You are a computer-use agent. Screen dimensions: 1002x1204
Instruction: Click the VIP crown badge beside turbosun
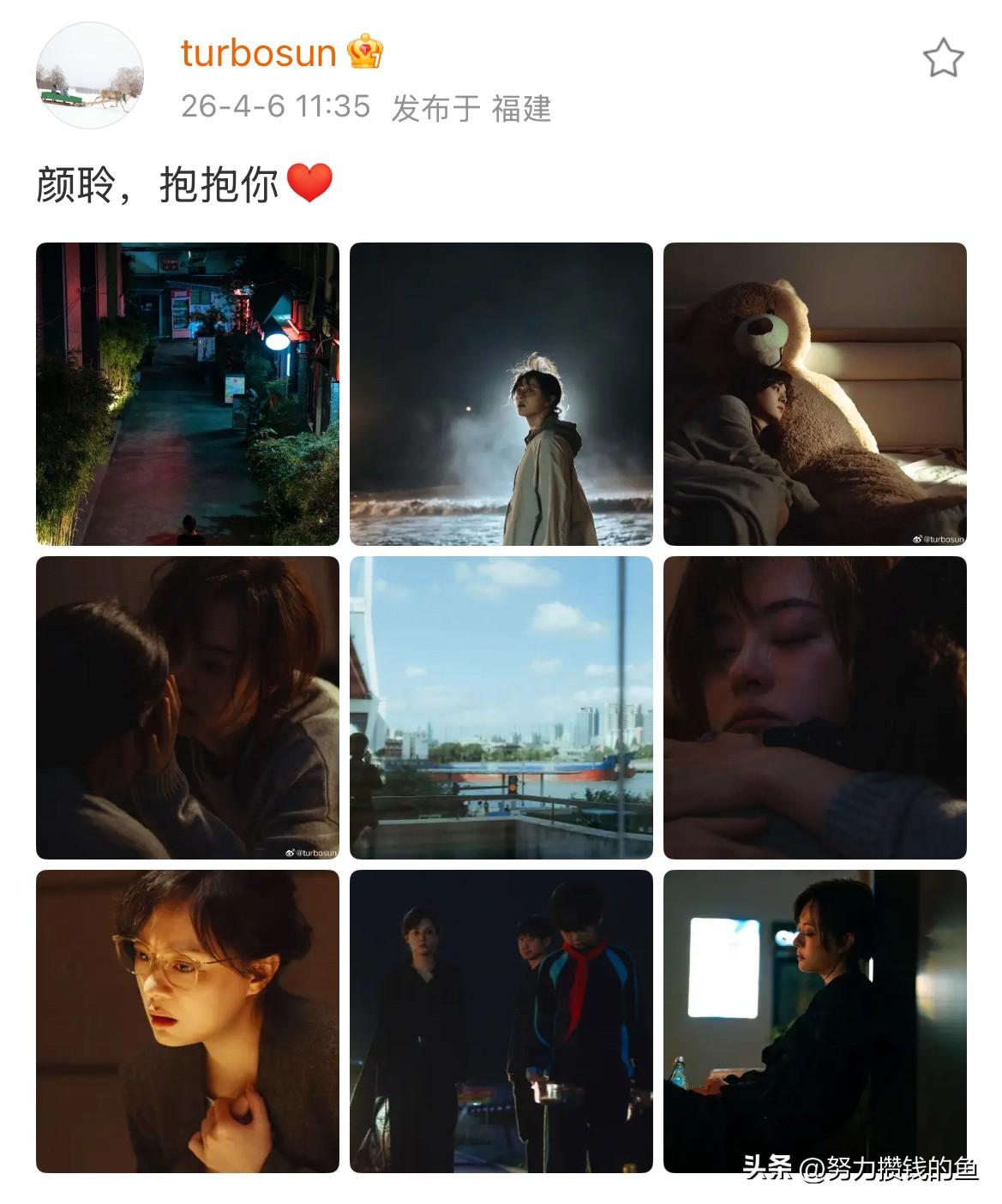coord(367,51)
